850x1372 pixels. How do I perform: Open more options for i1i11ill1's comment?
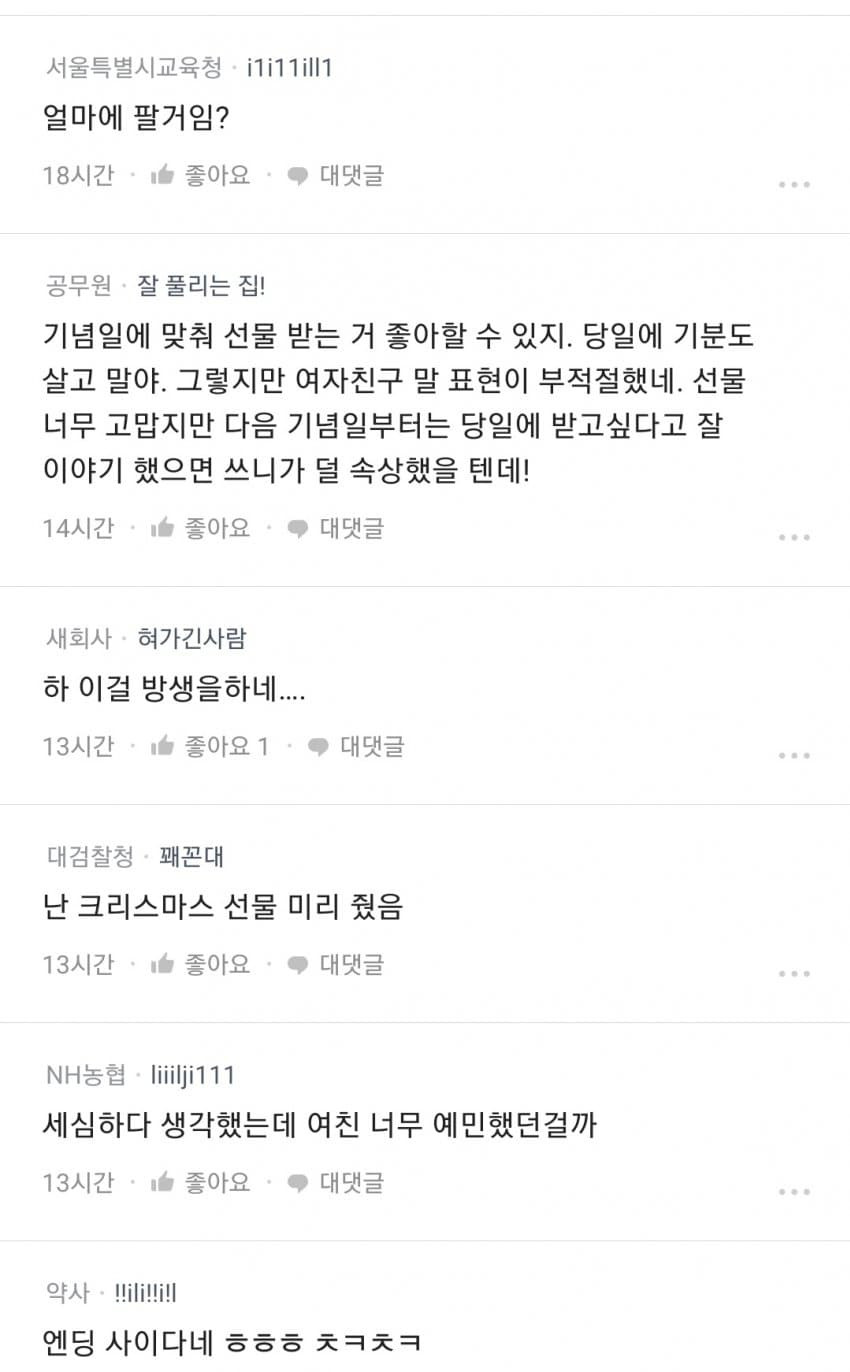point(794,184)
